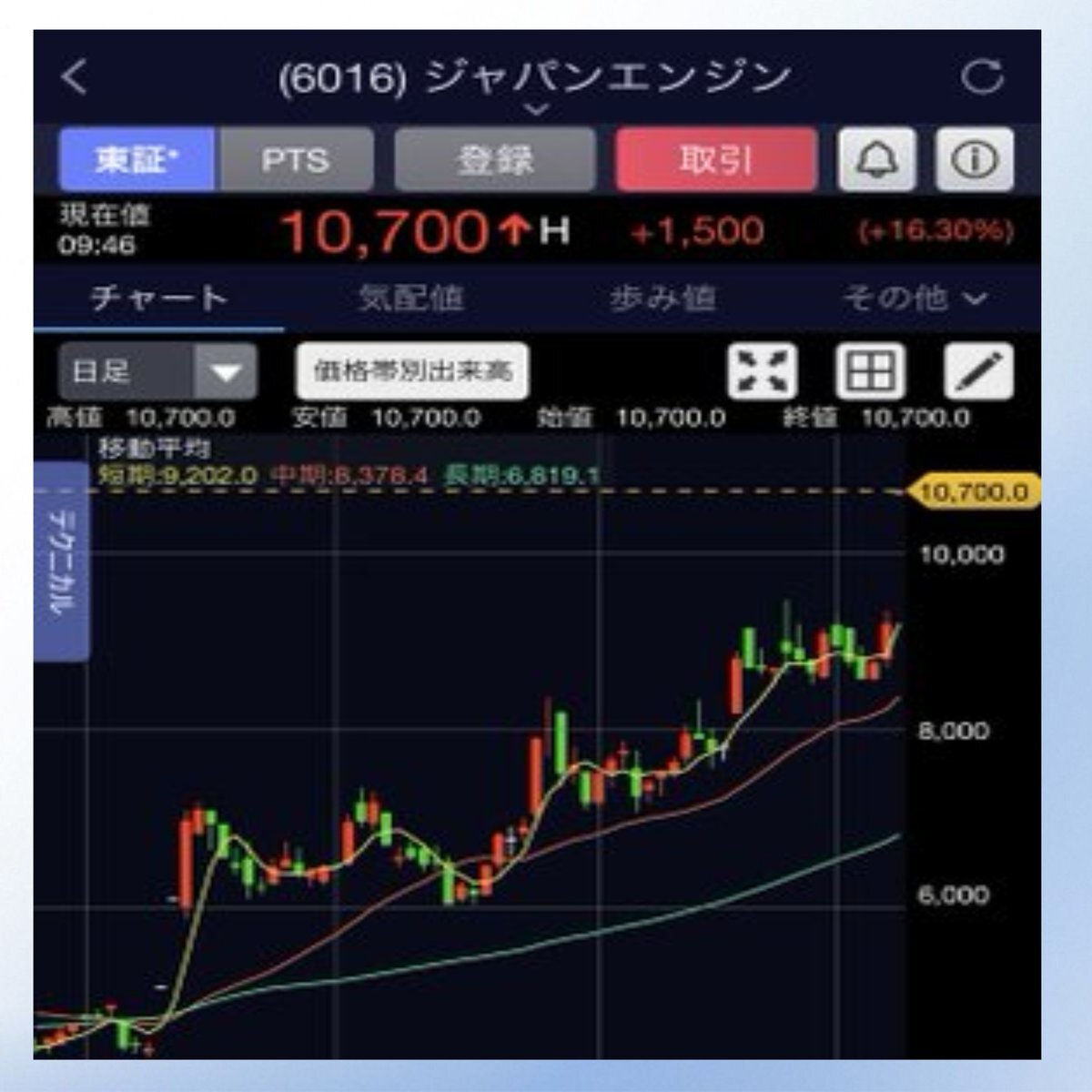The height and width of the screenshot is (1092, 1092).
Task: Select the チャート tab
Action: coord(159,298)
